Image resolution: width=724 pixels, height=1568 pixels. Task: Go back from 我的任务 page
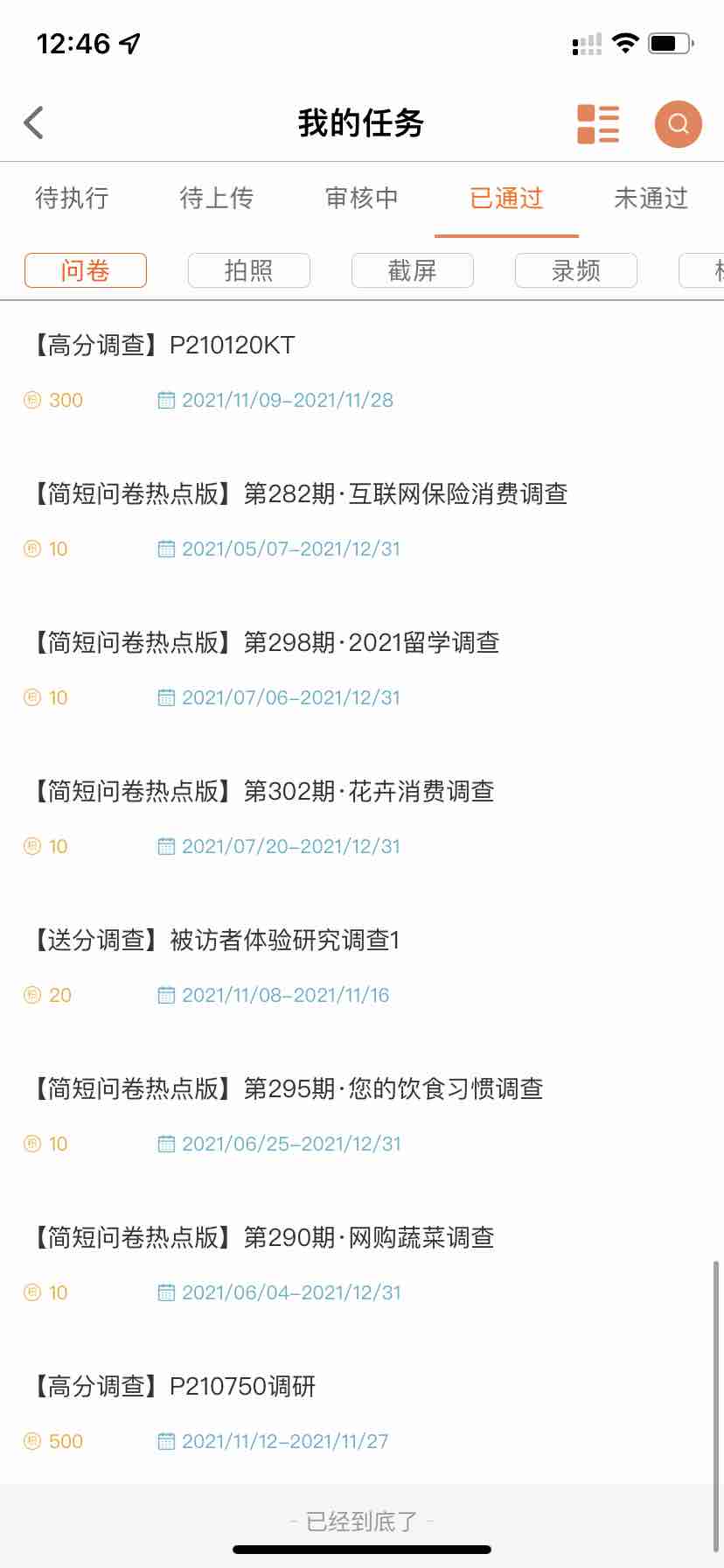(35, 123)
